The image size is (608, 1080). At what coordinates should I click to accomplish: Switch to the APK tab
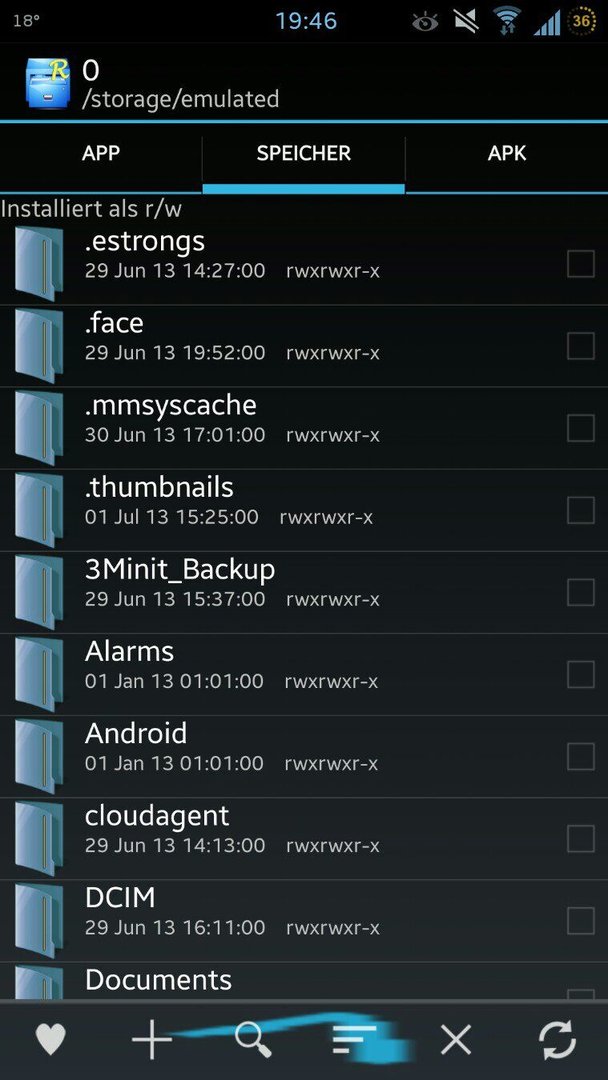(x=507, y=153)
